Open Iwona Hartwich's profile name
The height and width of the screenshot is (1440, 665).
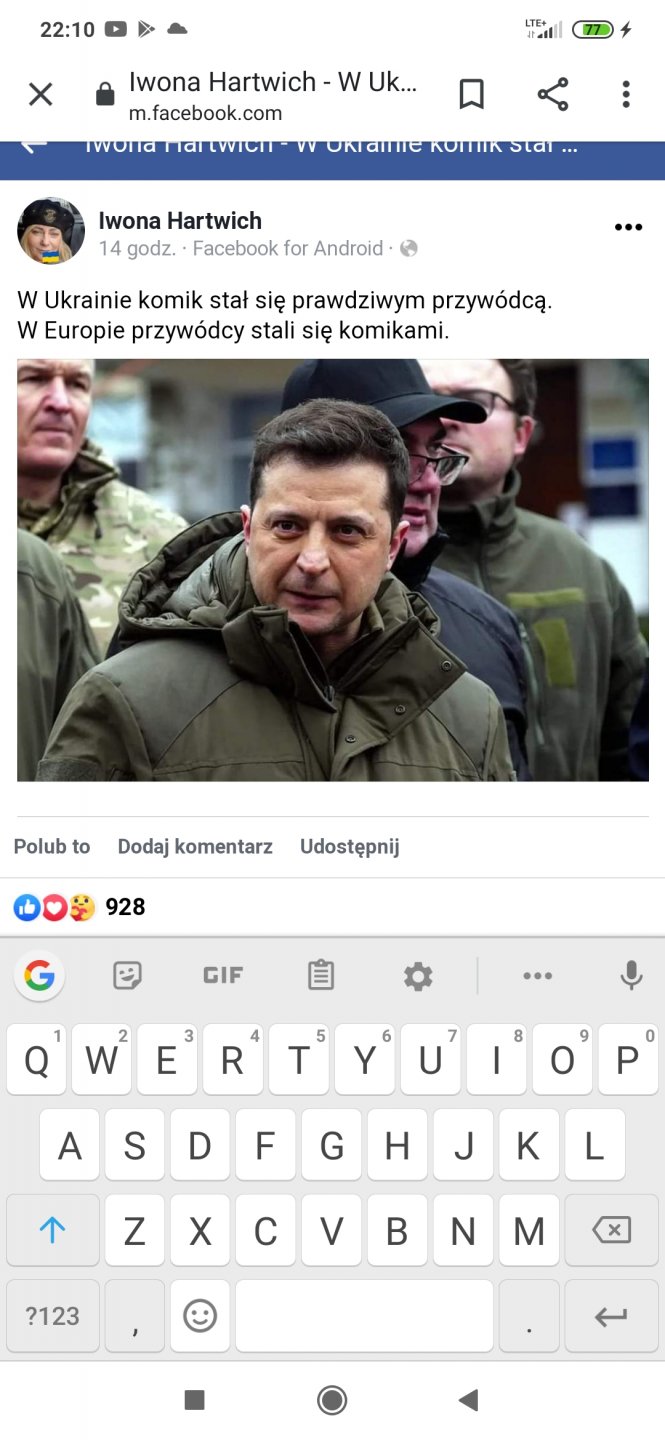click(x=180, y=221)
